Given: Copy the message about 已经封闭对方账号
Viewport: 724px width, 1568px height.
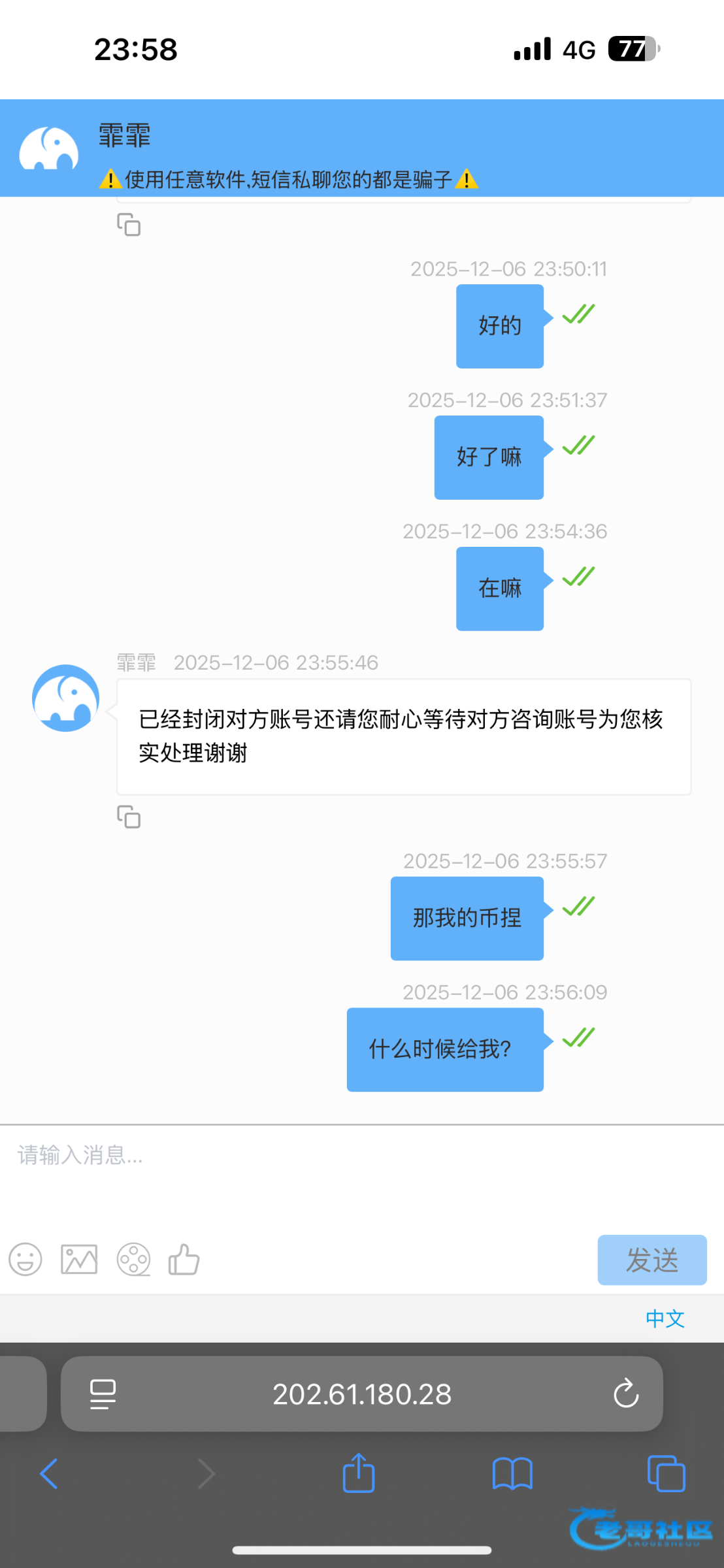Looking at the screenshot, I should (x=129, y=817).
